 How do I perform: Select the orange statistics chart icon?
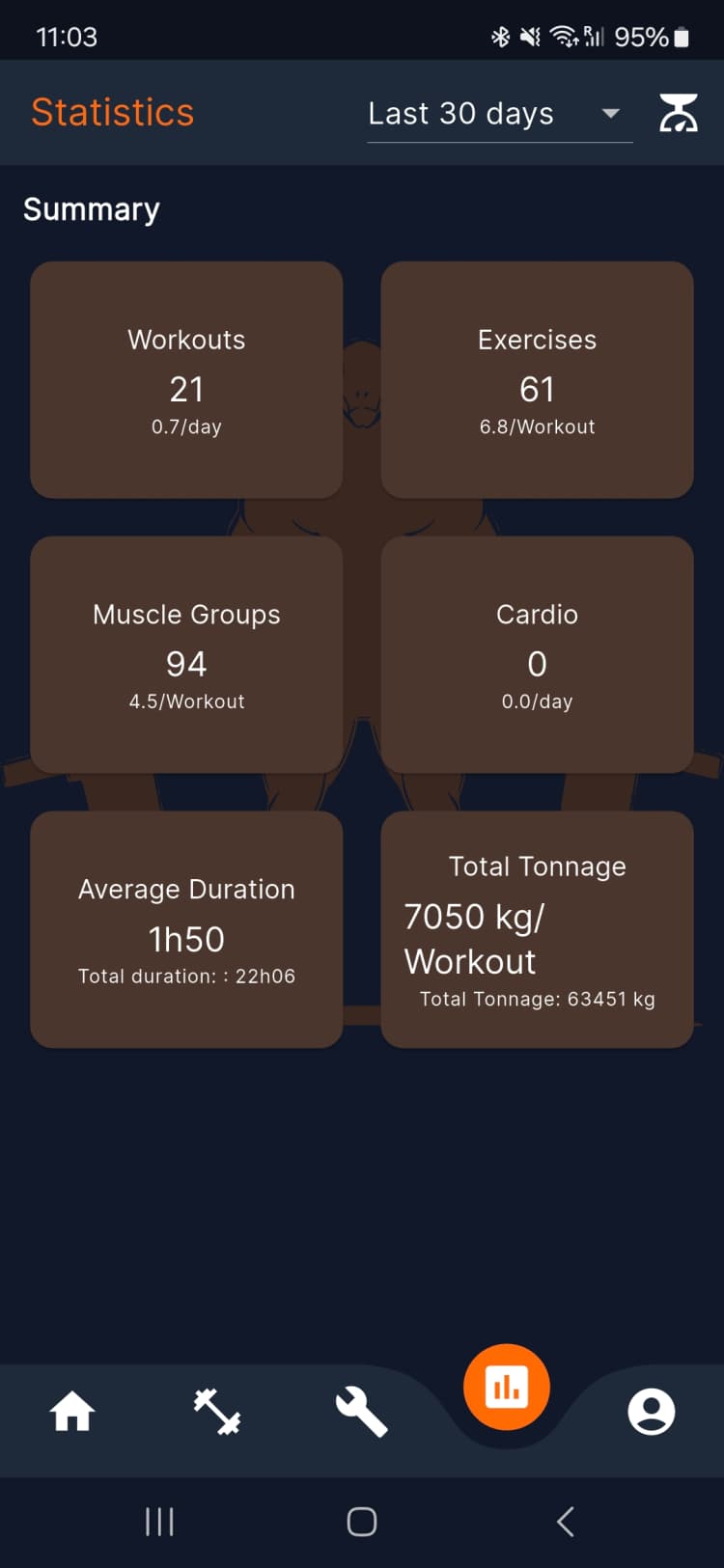pyautogui.click(x=507, y=1387)
